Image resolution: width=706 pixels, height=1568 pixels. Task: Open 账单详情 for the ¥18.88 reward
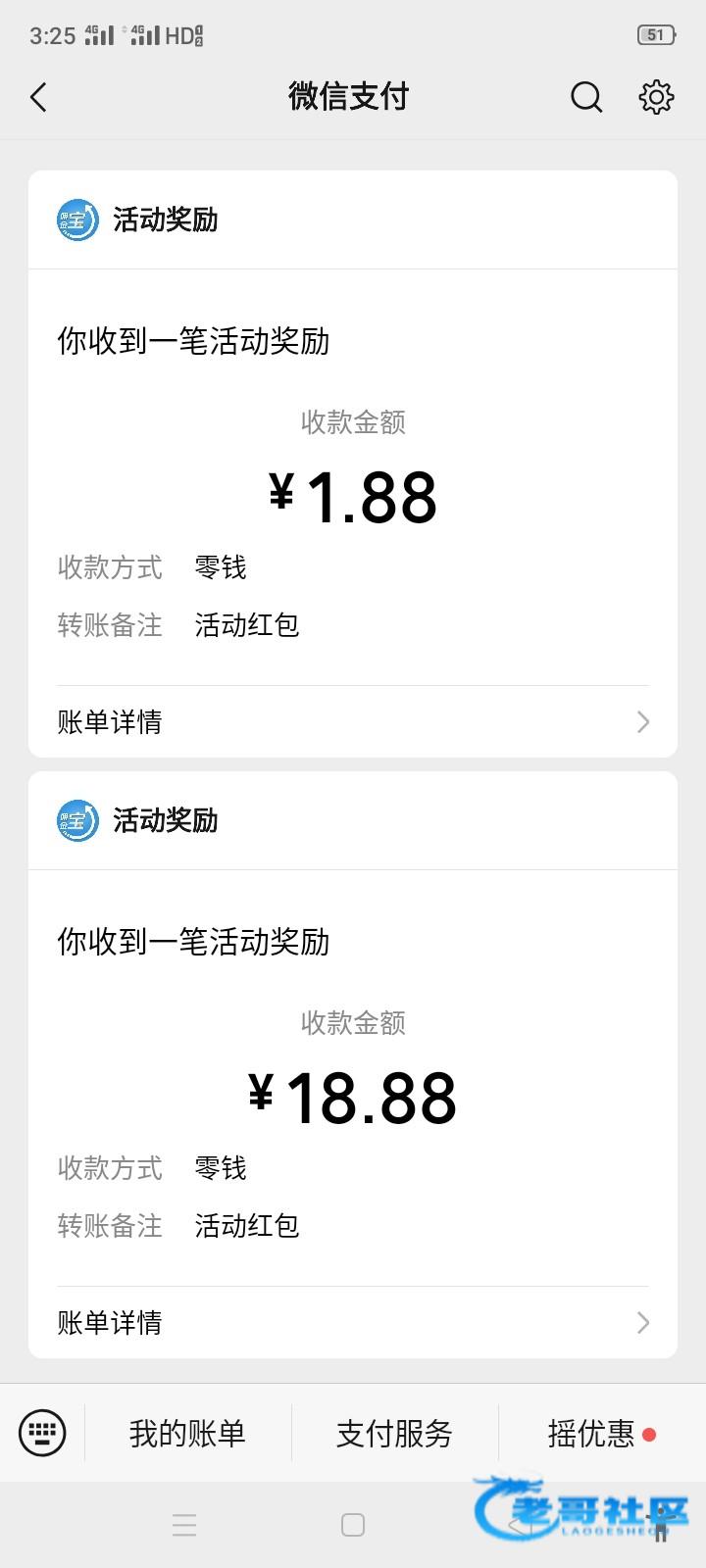click(353, 1323)
